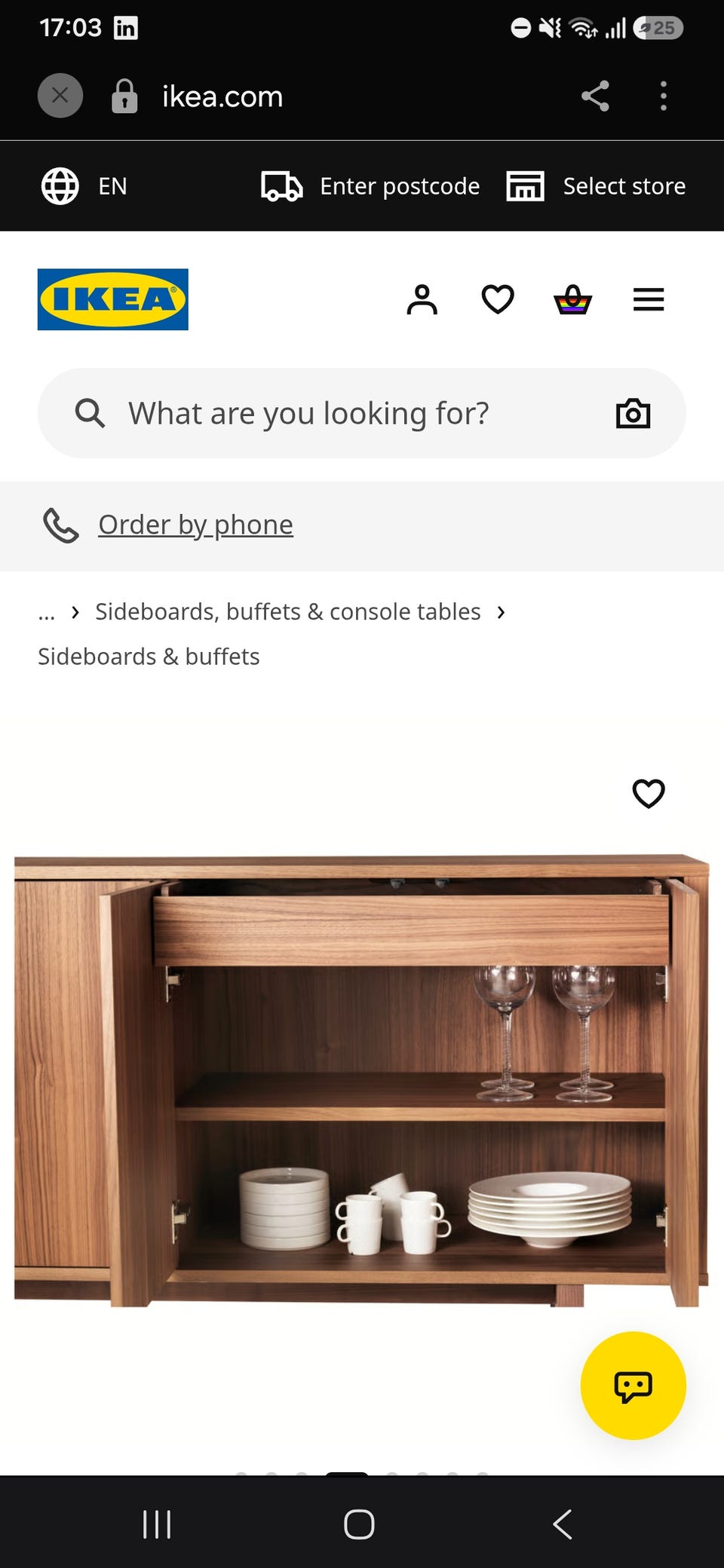Close the browser custom tab
Image resolution: width=724 pixels, height=1568 pixels.
coord(60,96)
